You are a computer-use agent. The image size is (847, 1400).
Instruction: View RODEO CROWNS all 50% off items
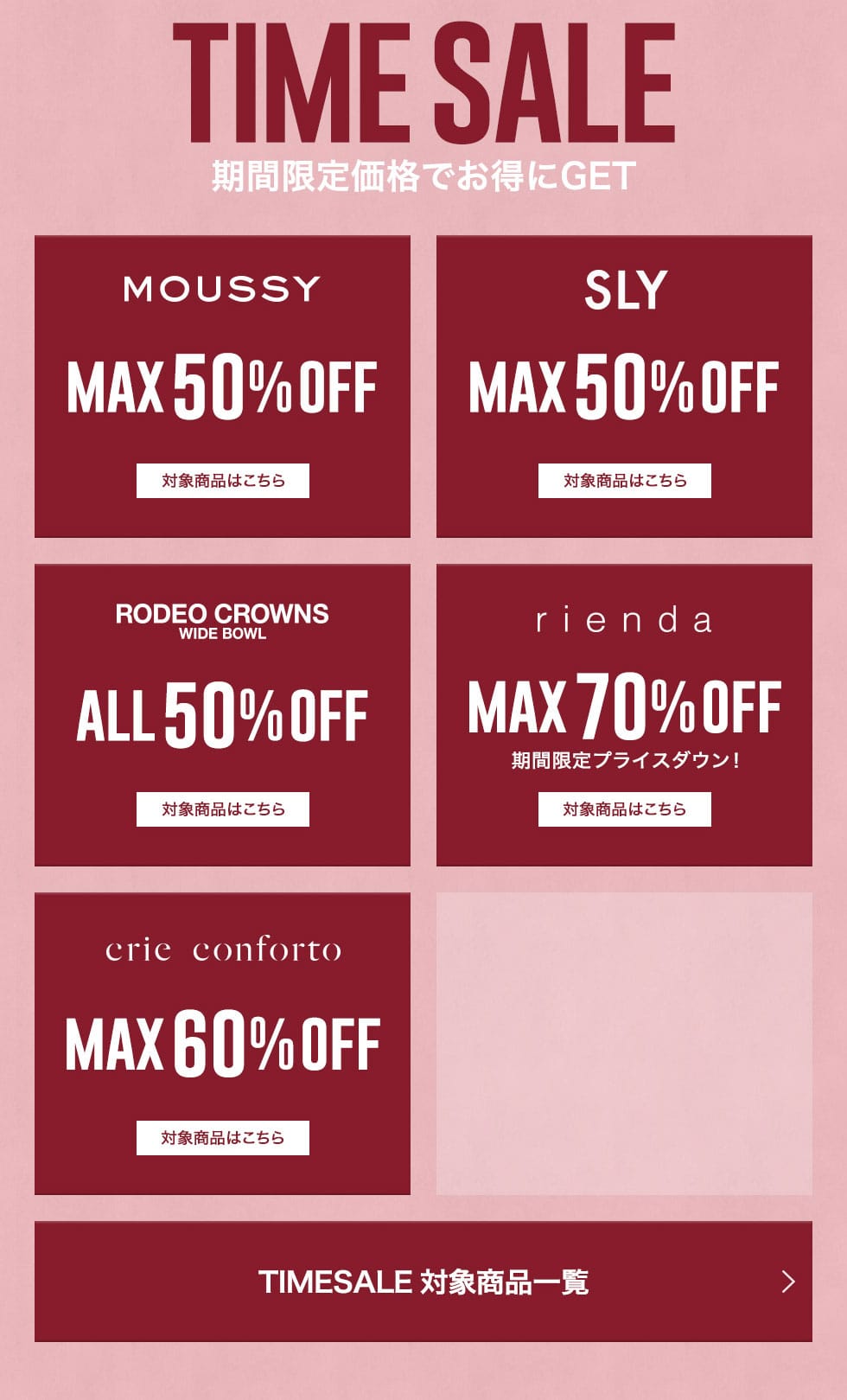click(x=222, y=809)
